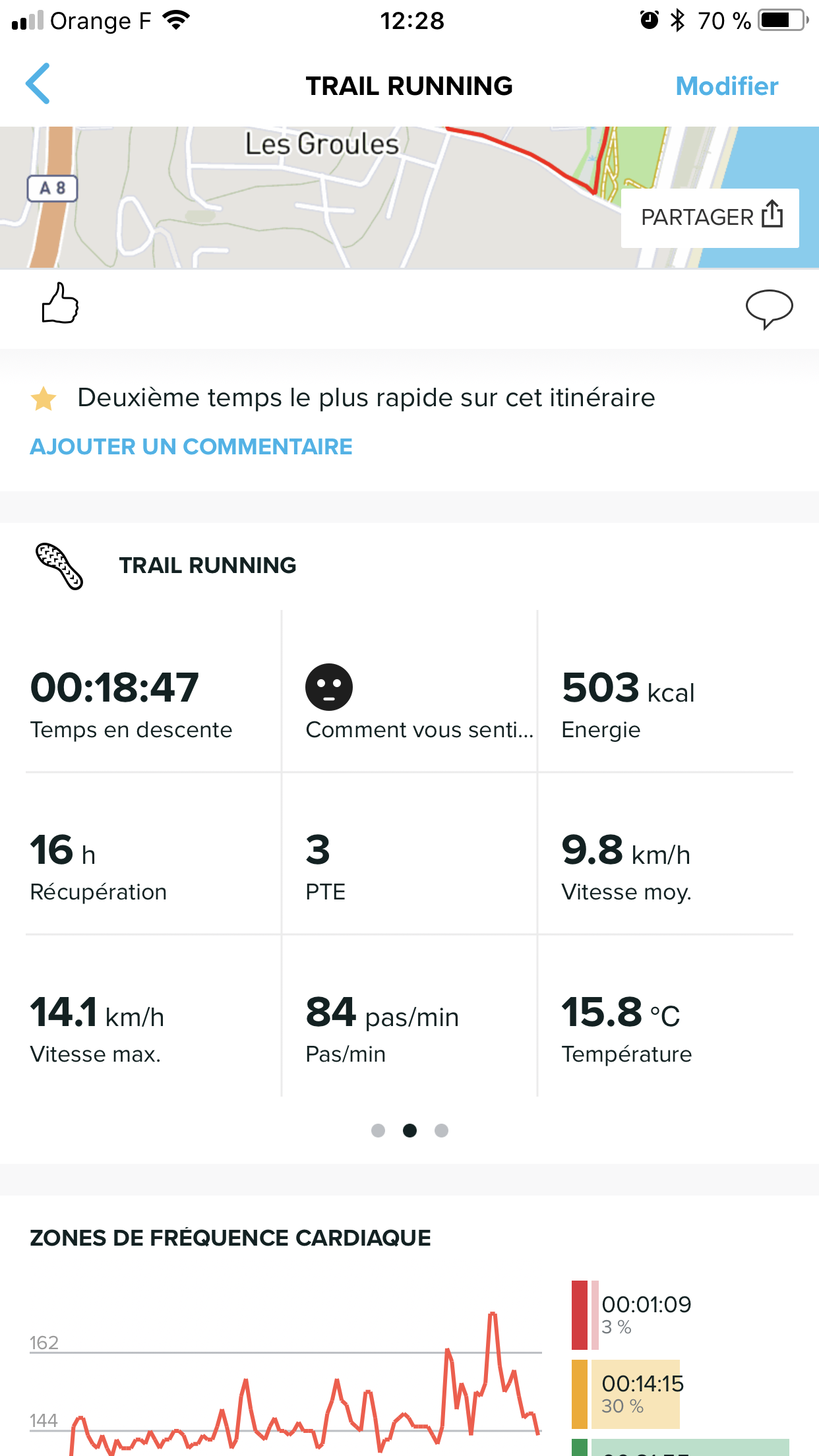Share the workout with PARTAGER
Screen dimensions: 819x1456
tap(710, 218)
